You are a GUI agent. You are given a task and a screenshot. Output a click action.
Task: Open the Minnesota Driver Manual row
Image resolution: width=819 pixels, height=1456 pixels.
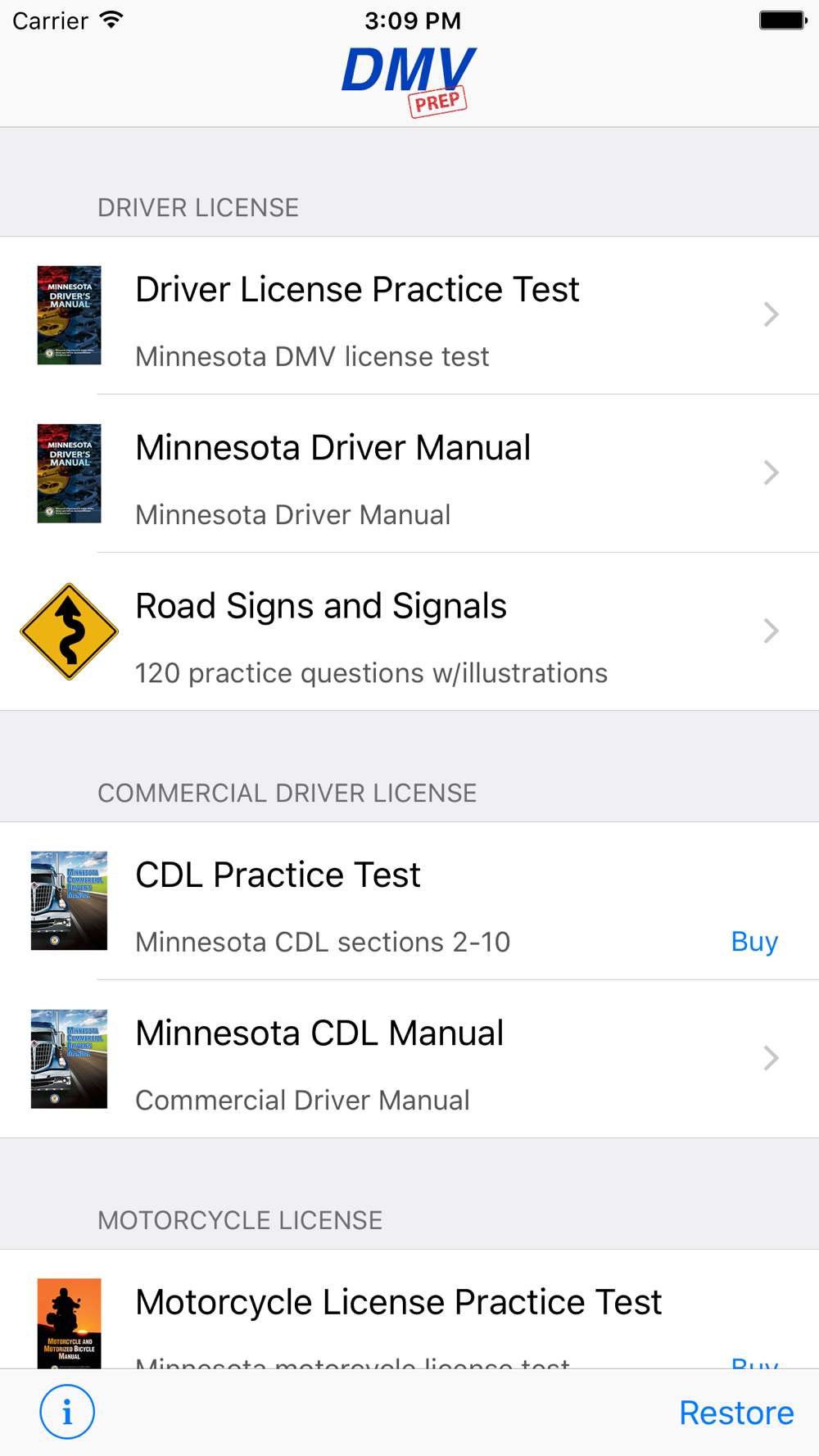(409, 473)
